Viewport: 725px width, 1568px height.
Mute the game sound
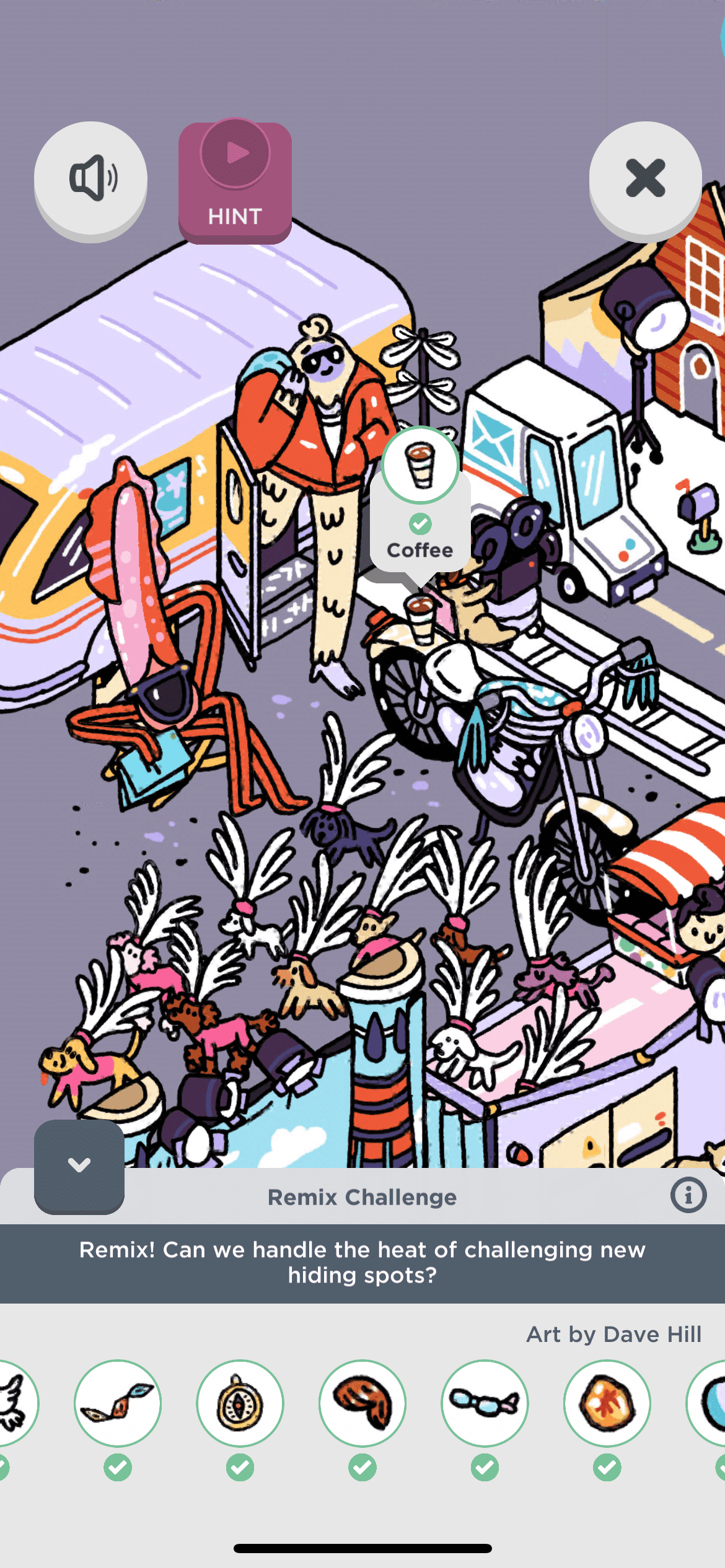(90, 178)
